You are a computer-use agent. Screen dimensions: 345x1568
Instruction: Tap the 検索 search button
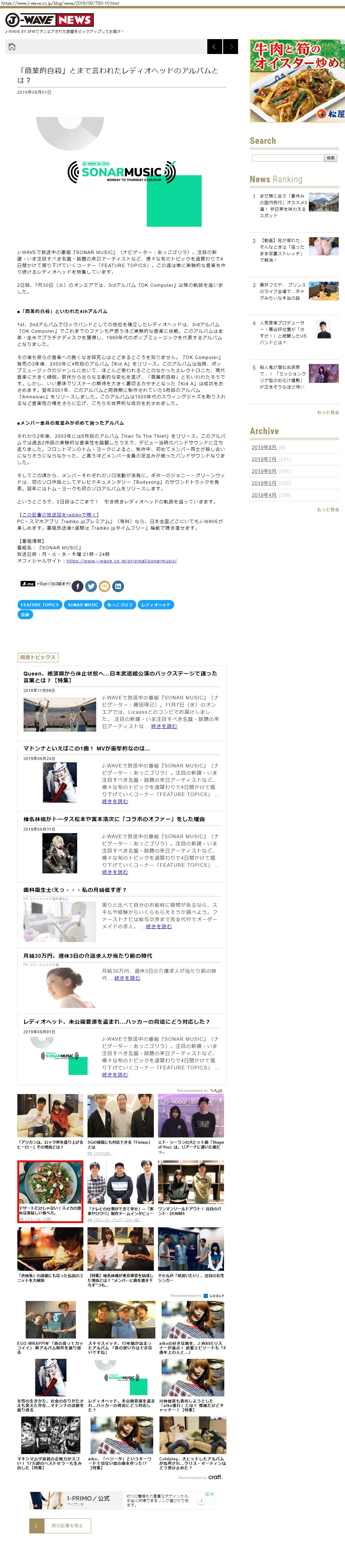(330, 158)
